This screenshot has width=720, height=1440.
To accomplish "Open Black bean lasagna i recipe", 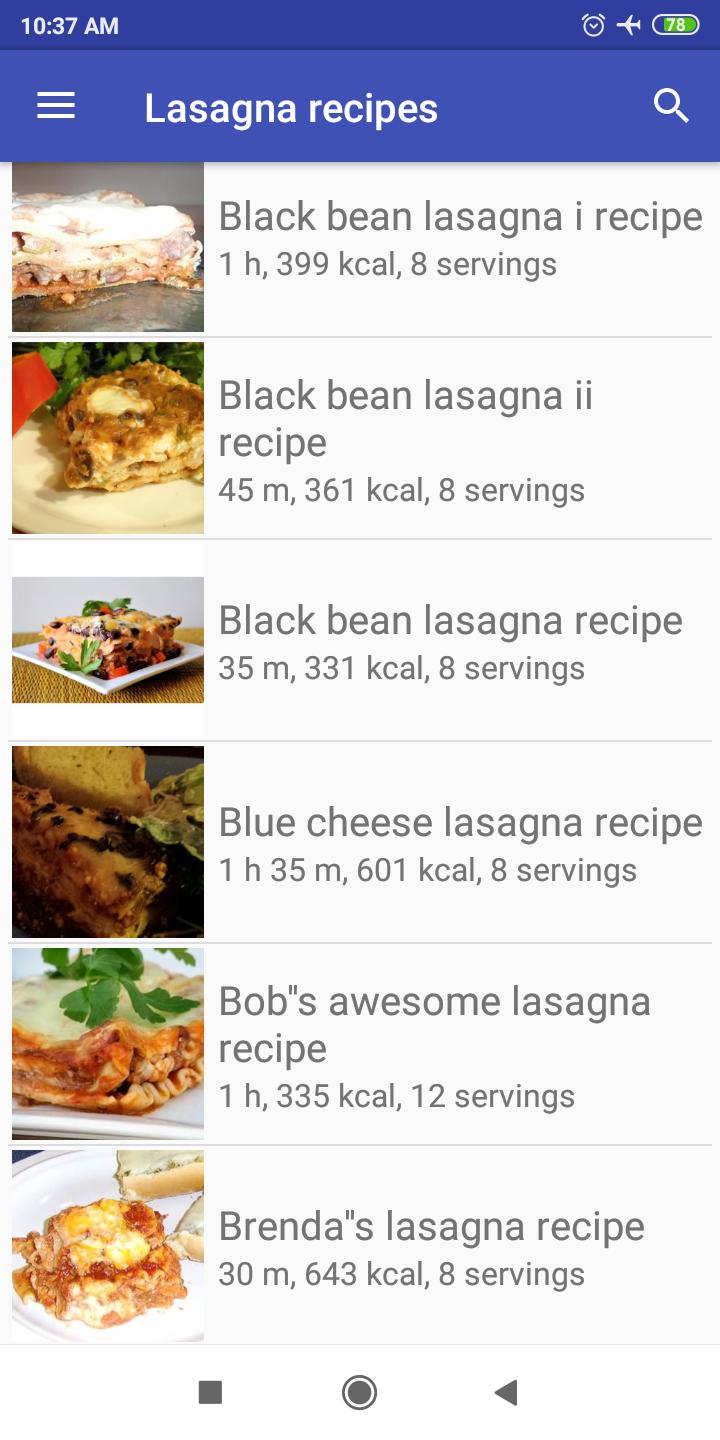I will pos(360,248).
